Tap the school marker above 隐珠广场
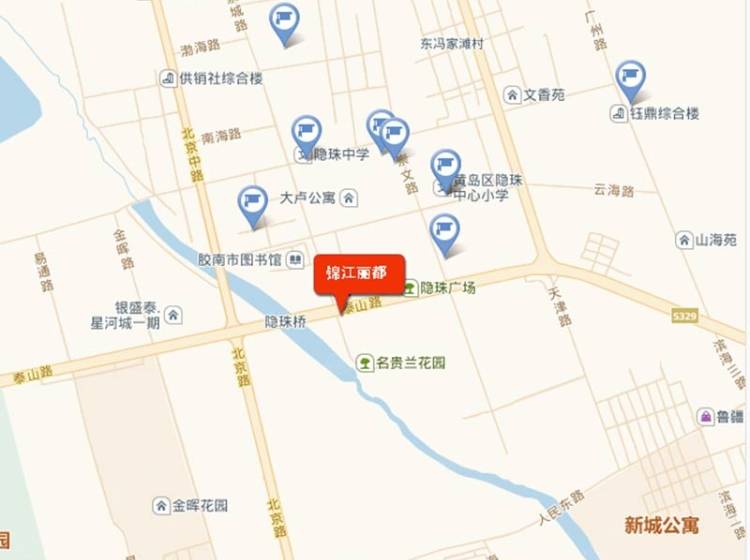The height and width of the screenshot is (560, 750). coord(445,231)
